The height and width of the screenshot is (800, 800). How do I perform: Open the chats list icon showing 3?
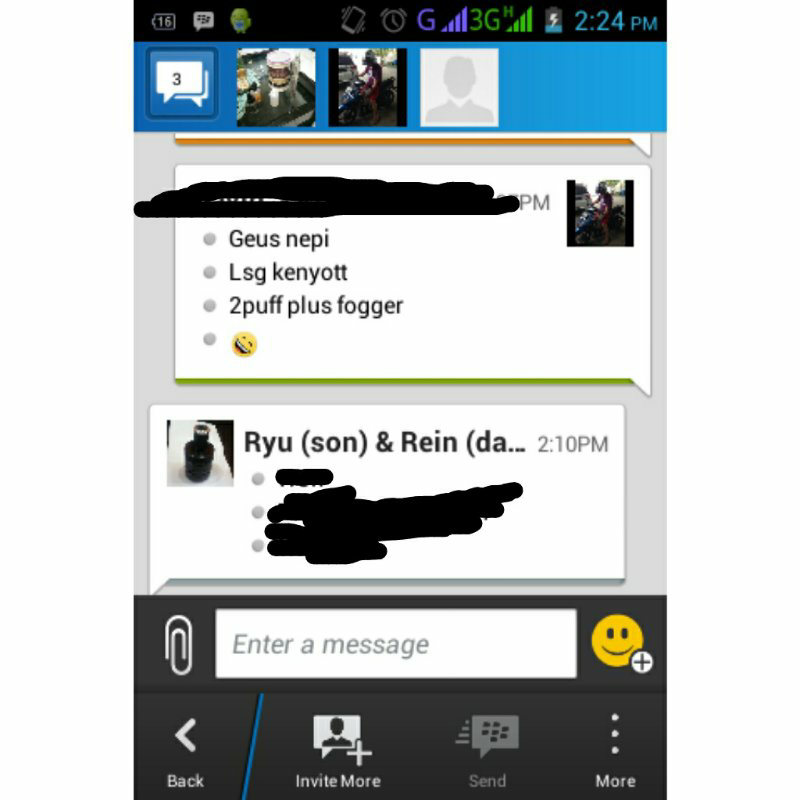point(181,87)
